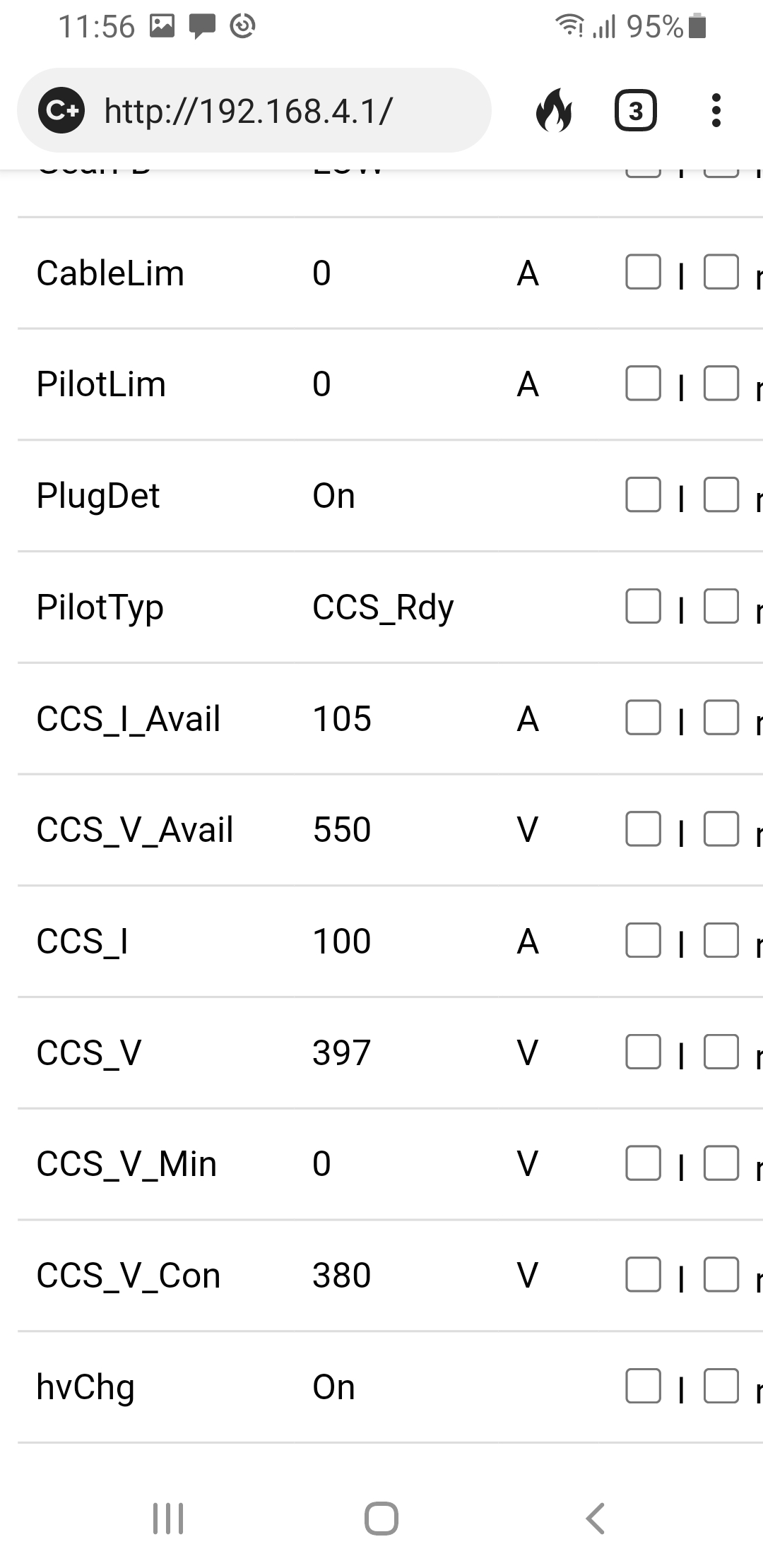Screen dimensions: 763x1568
Task: Tap the address bar showing http://192.168.4.1/
Action: pos(247,111)
